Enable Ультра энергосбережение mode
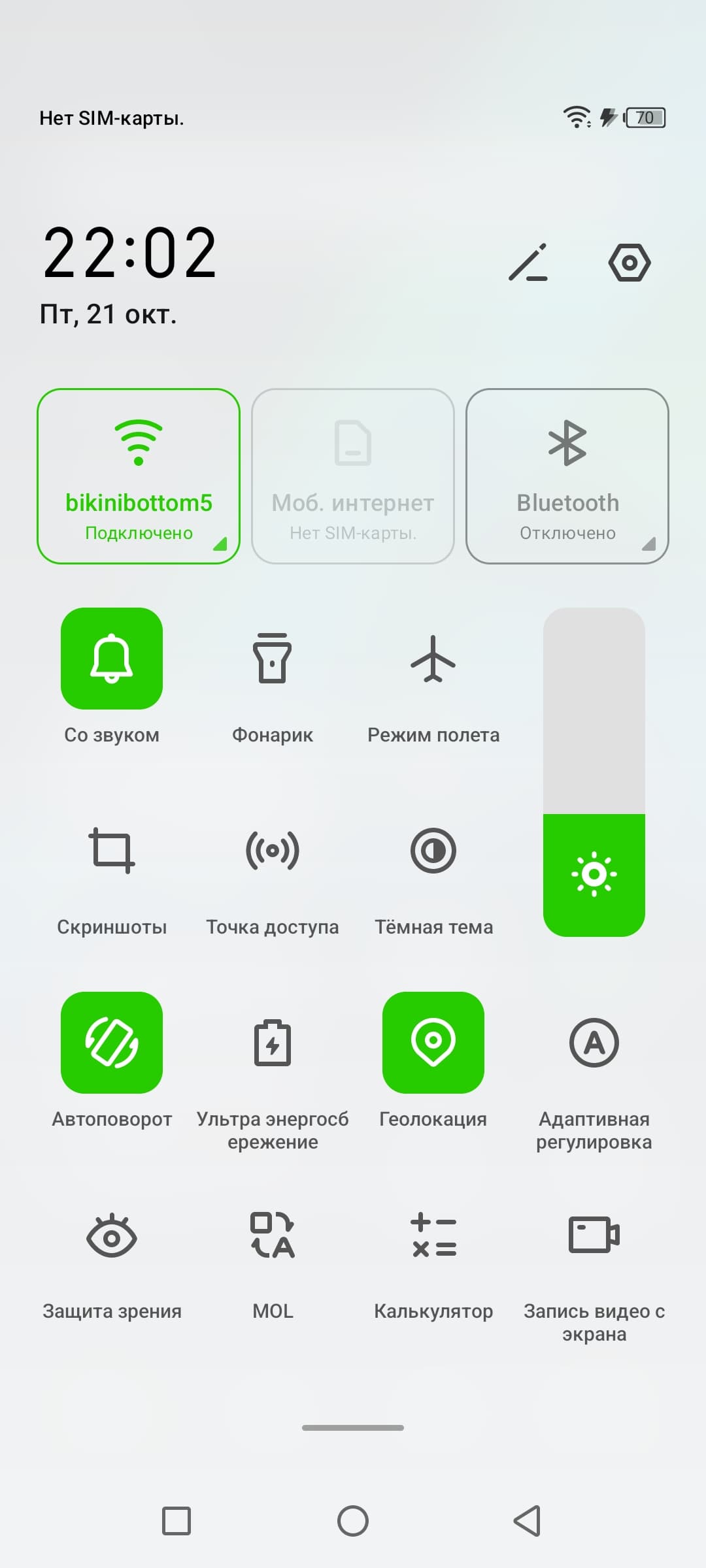Screen dimensions: 706x1568 tap(273, 1043)
